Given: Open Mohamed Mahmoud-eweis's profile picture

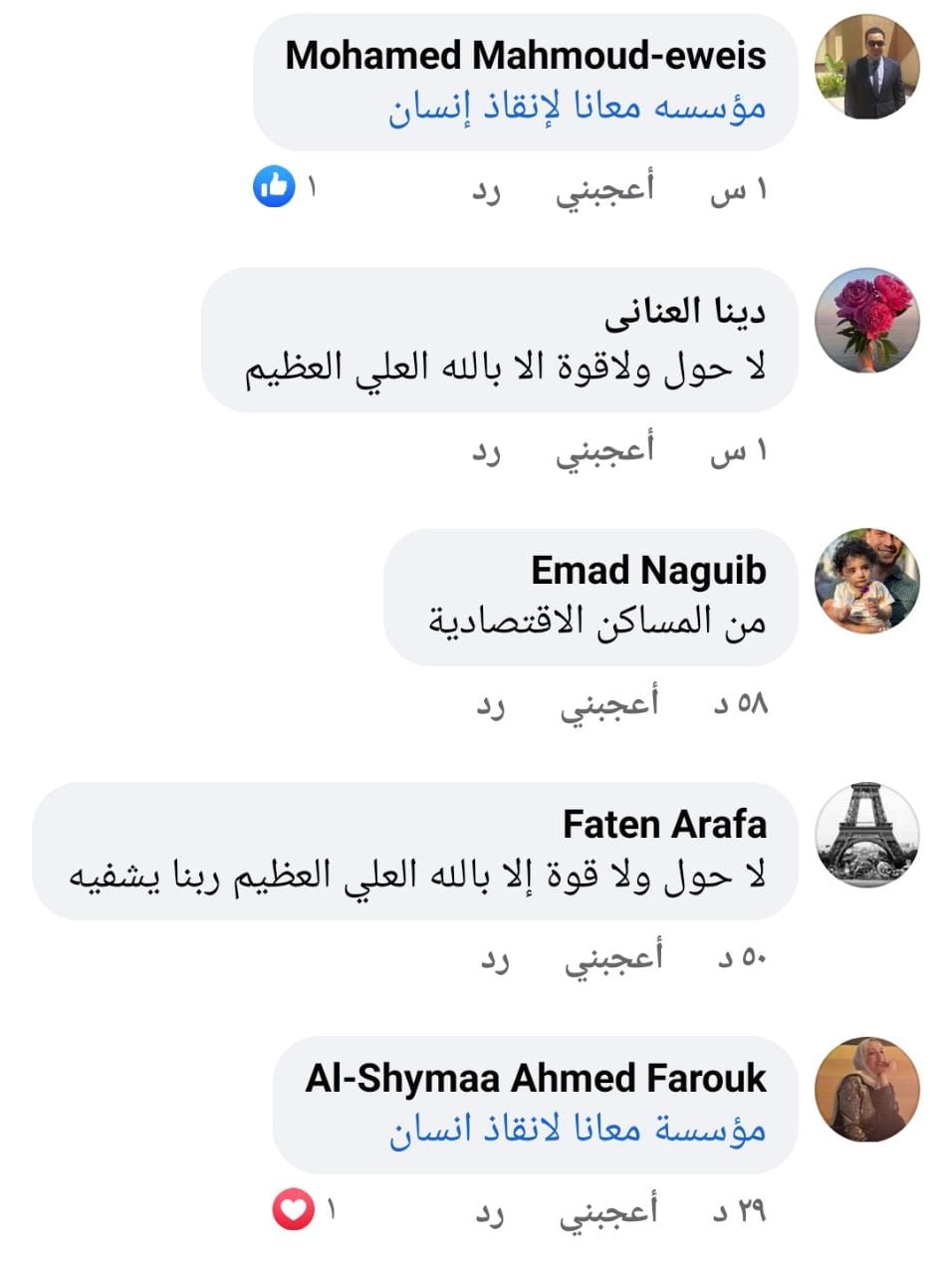Looking at the screenshot, I should point(866,68).
